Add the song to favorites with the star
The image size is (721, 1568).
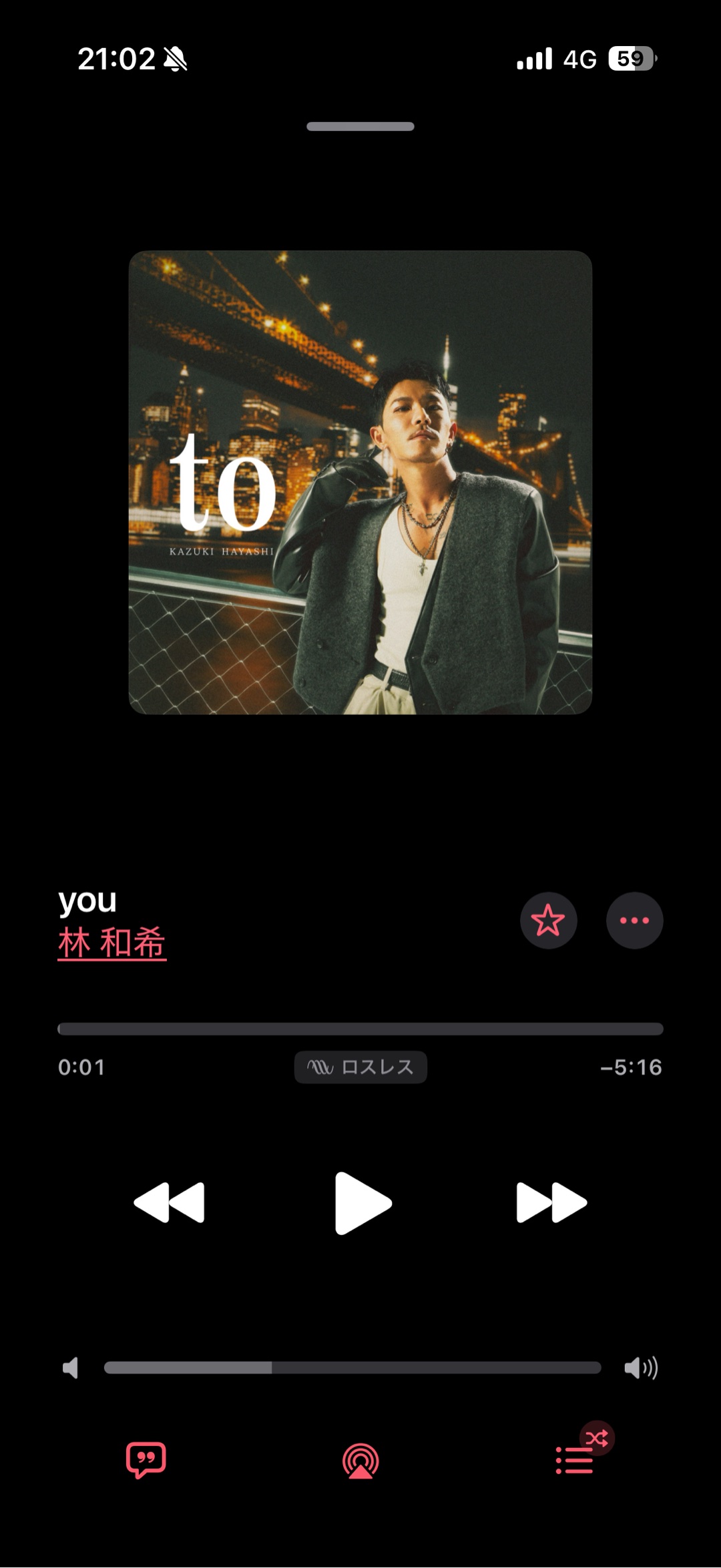pyautogui.click(x=548, y=921)
